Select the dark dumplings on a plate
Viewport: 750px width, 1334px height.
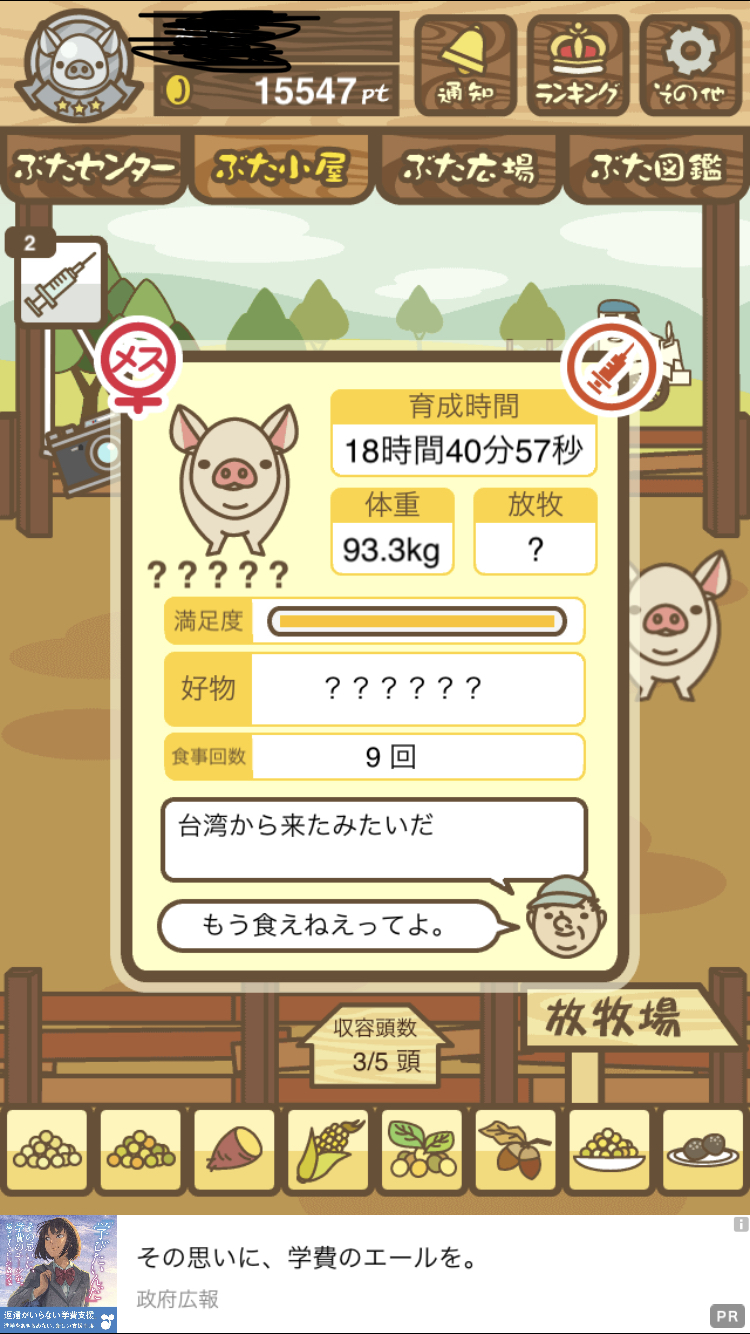703,1151
